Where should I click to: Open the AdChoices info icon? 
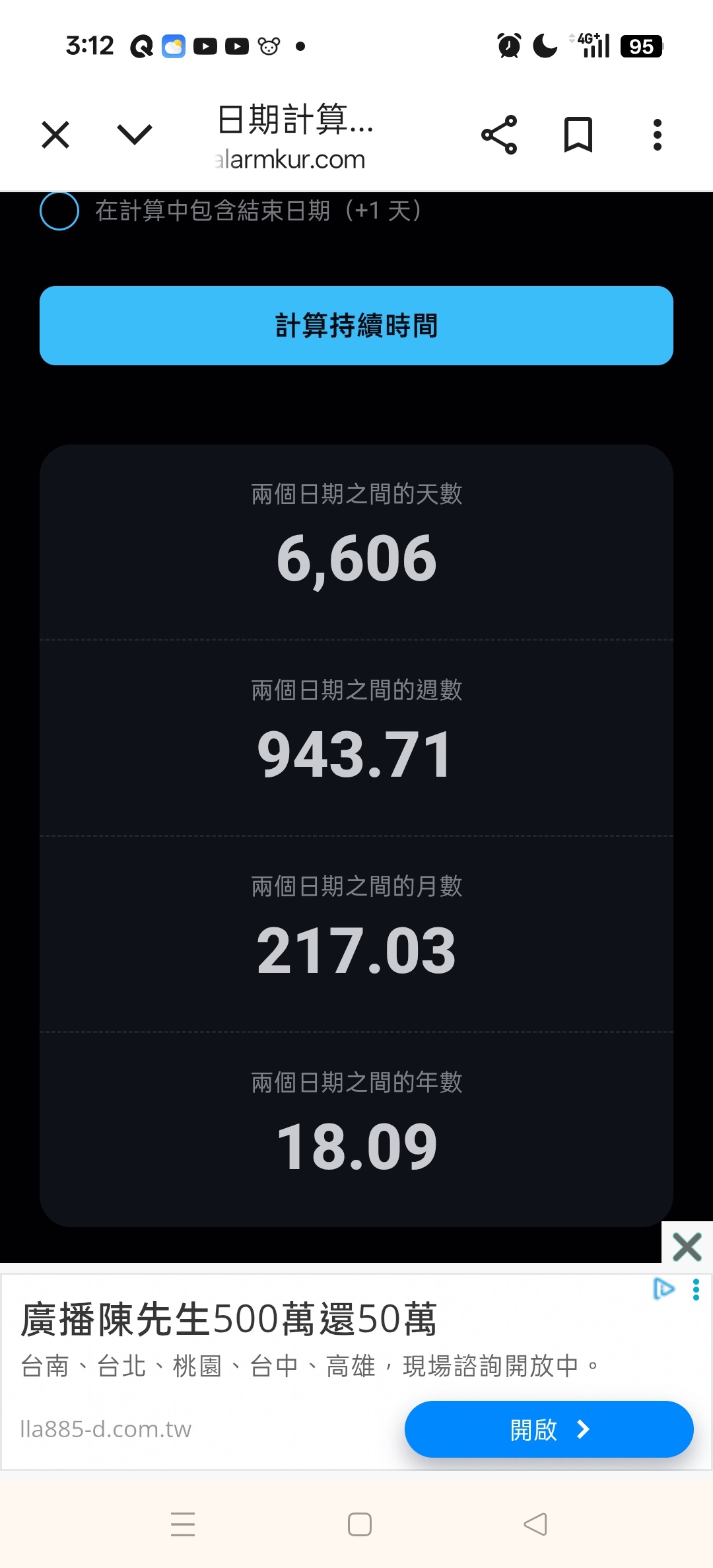(x=663, y=1289)
